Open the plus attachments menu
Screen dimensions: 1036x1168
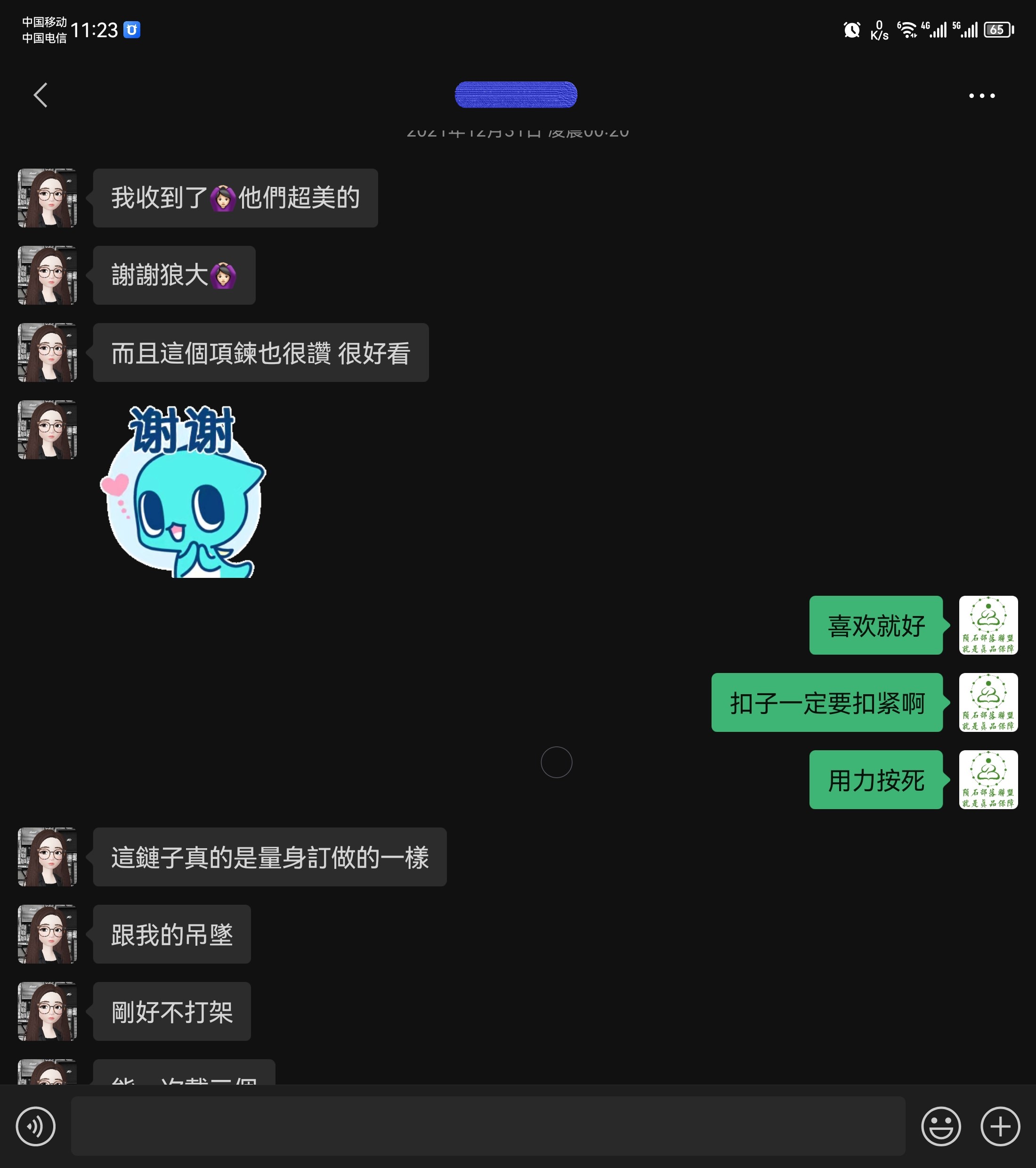coord(999,1126)
